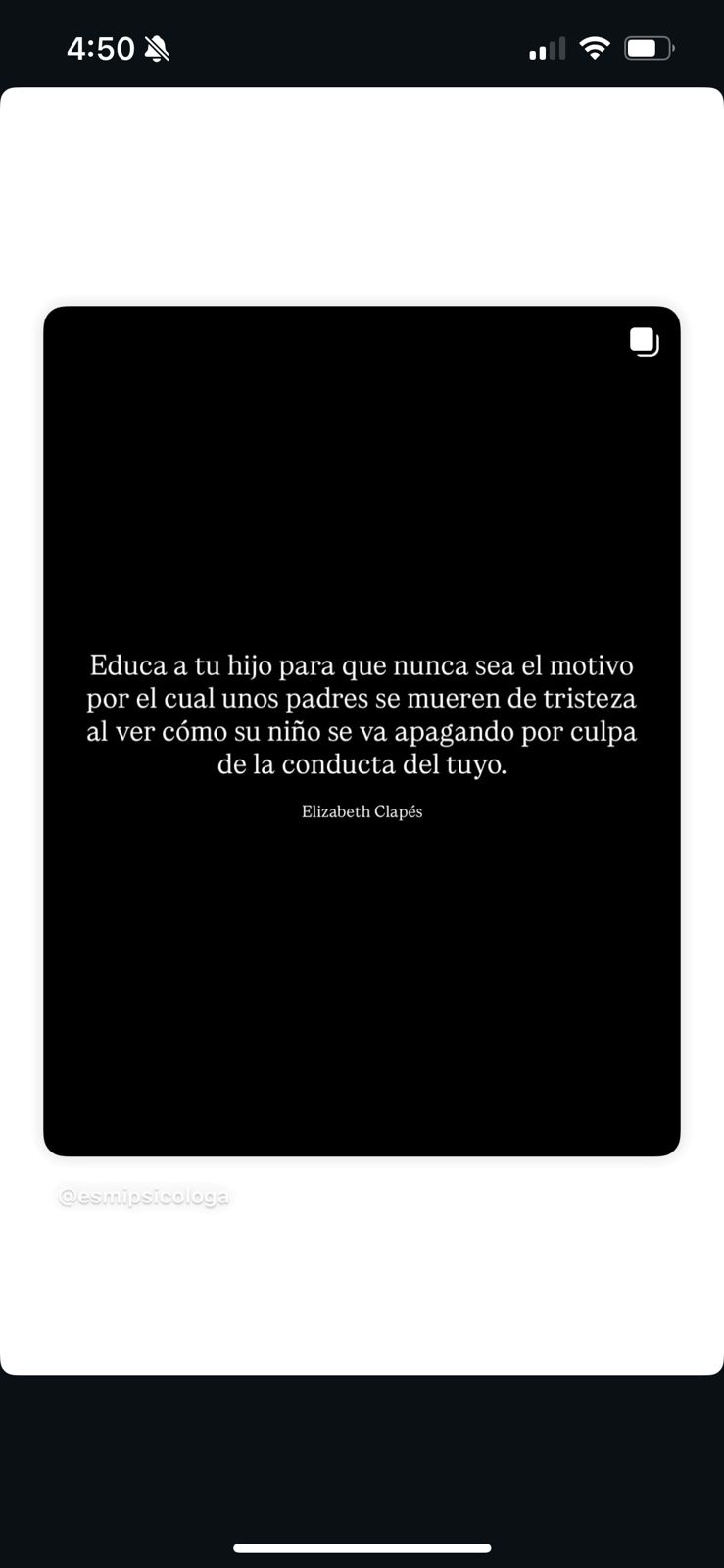The height and width of the screenshot is (1568, 724).
Task: Open the @esmipsicologa profile handle
Action: 144,1197
